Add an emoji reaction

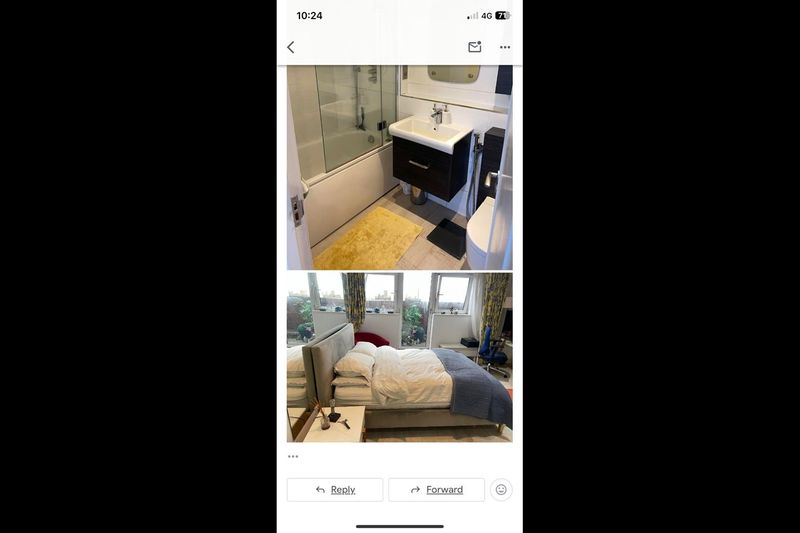(x=501, y=489)
